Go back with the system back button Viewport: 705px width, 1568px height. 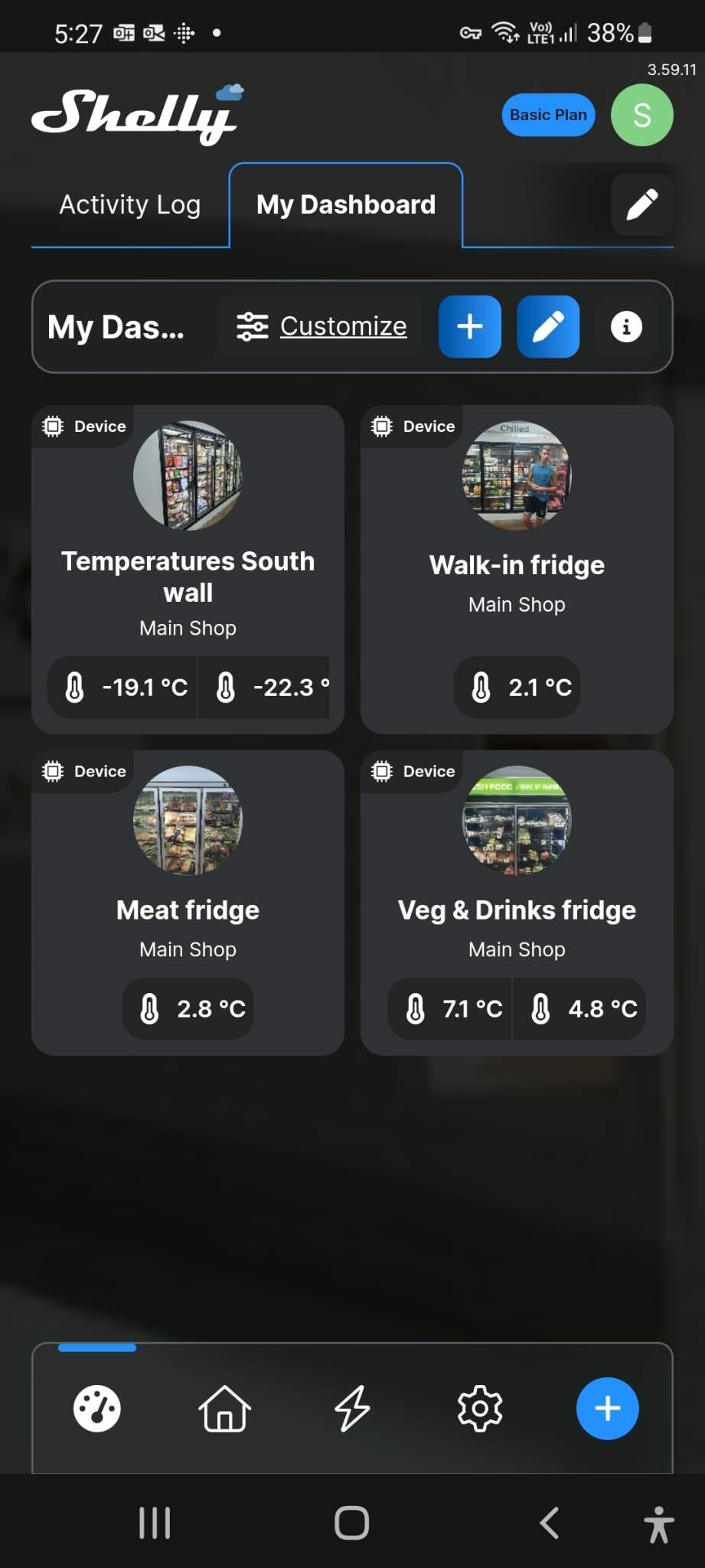tap(550, 1523)
